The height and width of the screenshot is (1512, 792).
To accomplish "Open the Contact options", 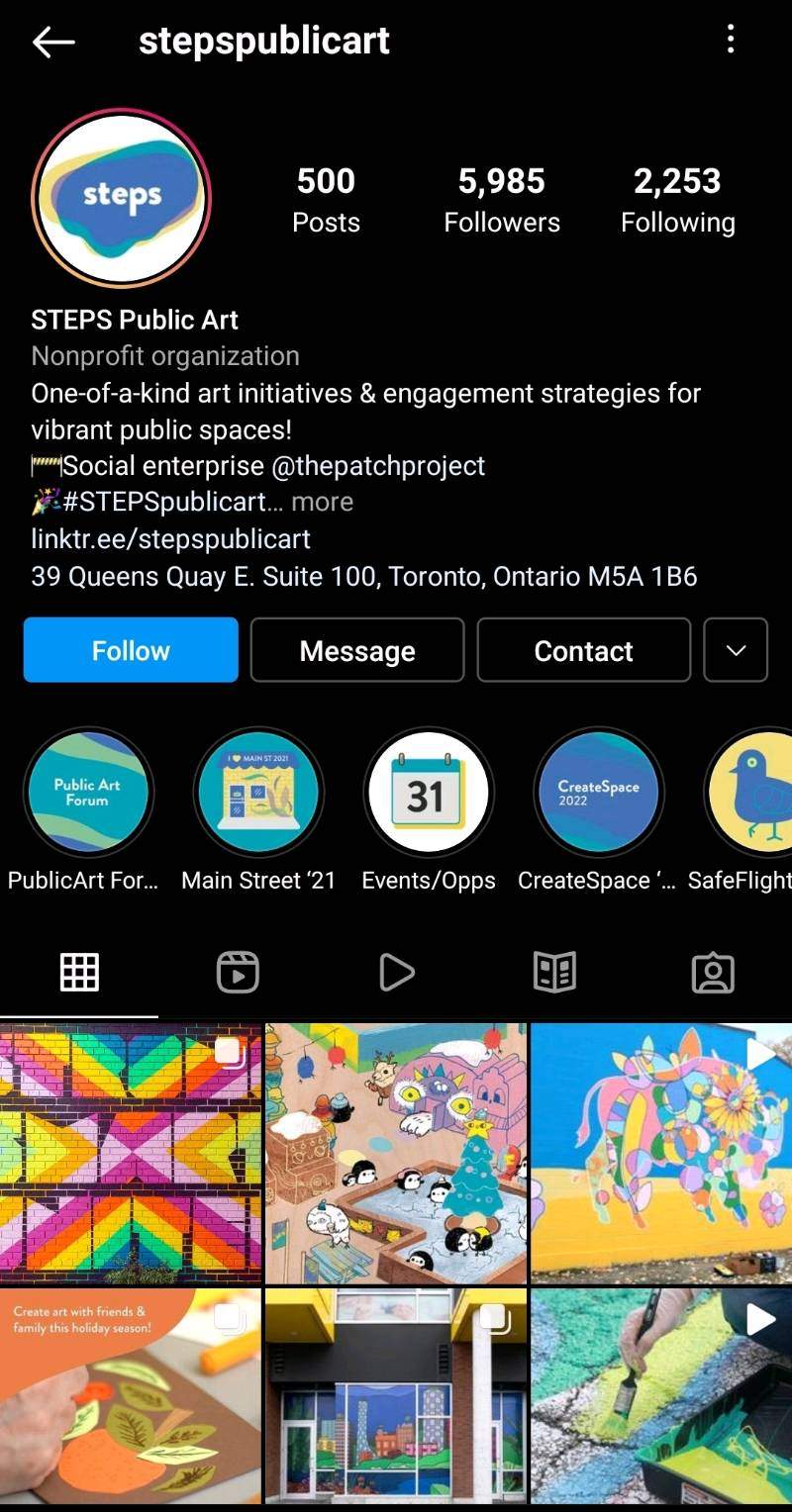I will point(583,650).
